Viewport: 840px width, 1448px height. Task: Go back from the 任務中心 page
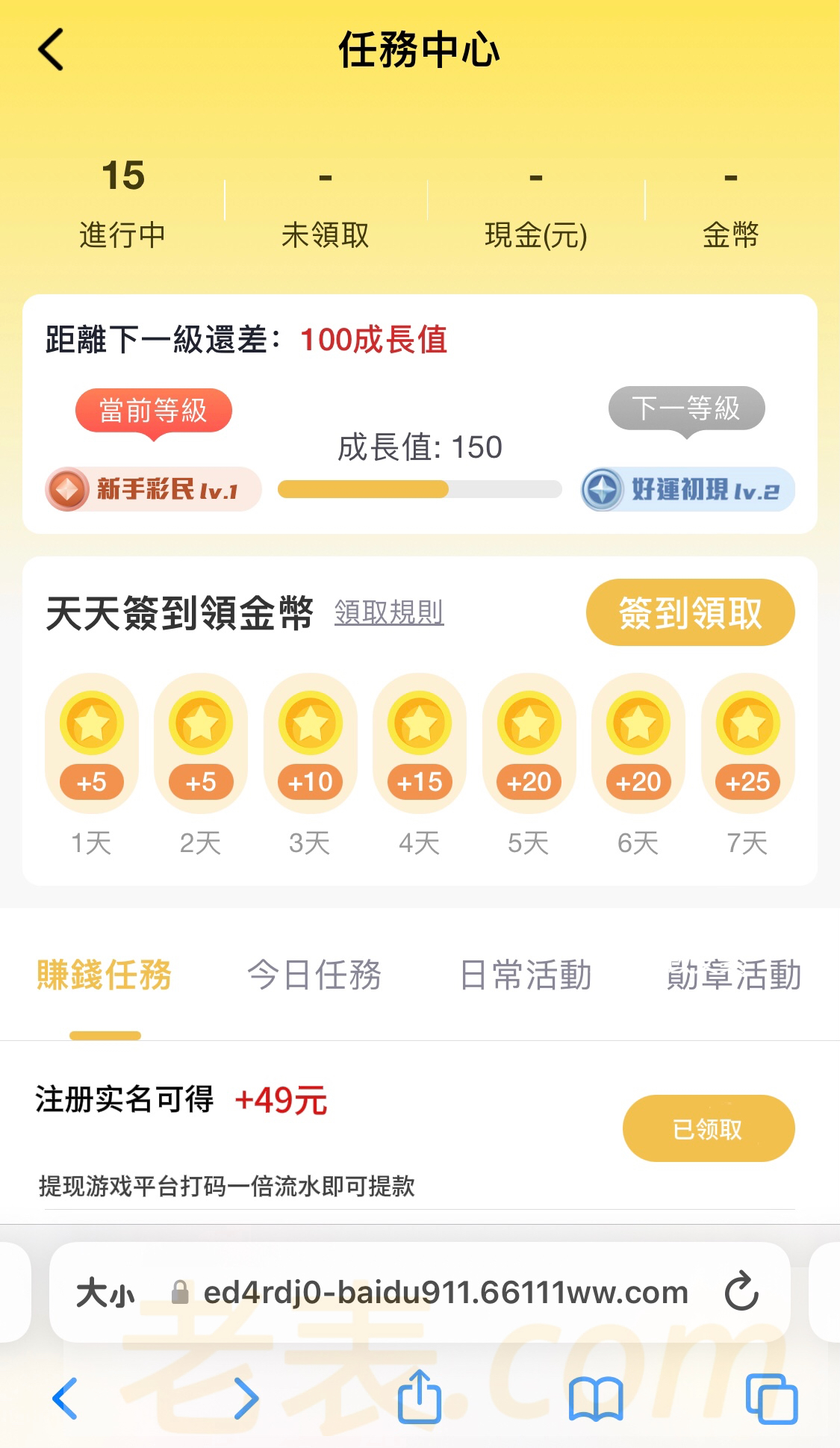tap(51, 50)
